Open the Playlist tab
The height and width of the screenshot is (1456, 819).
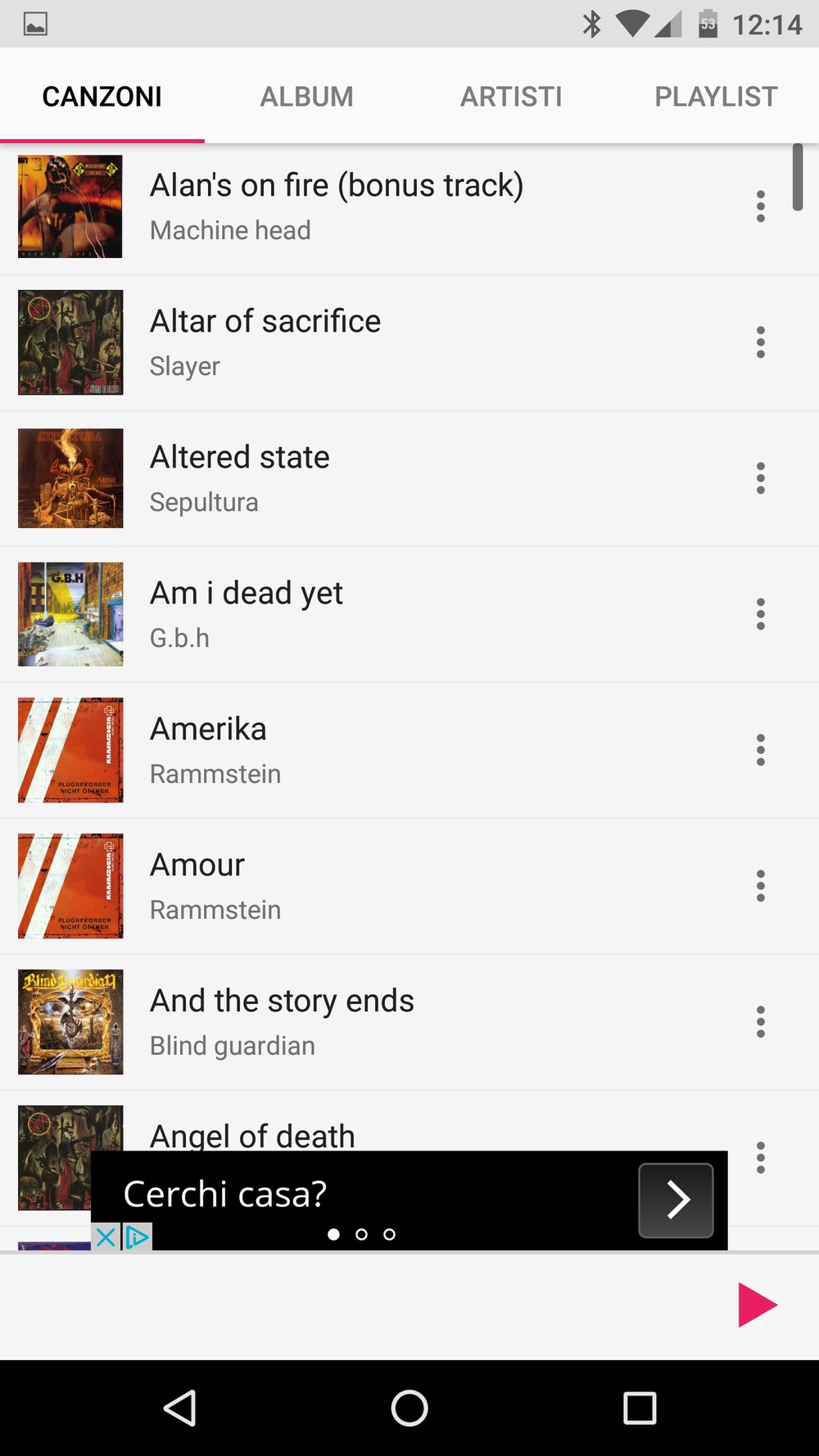(x=716, y=97)
